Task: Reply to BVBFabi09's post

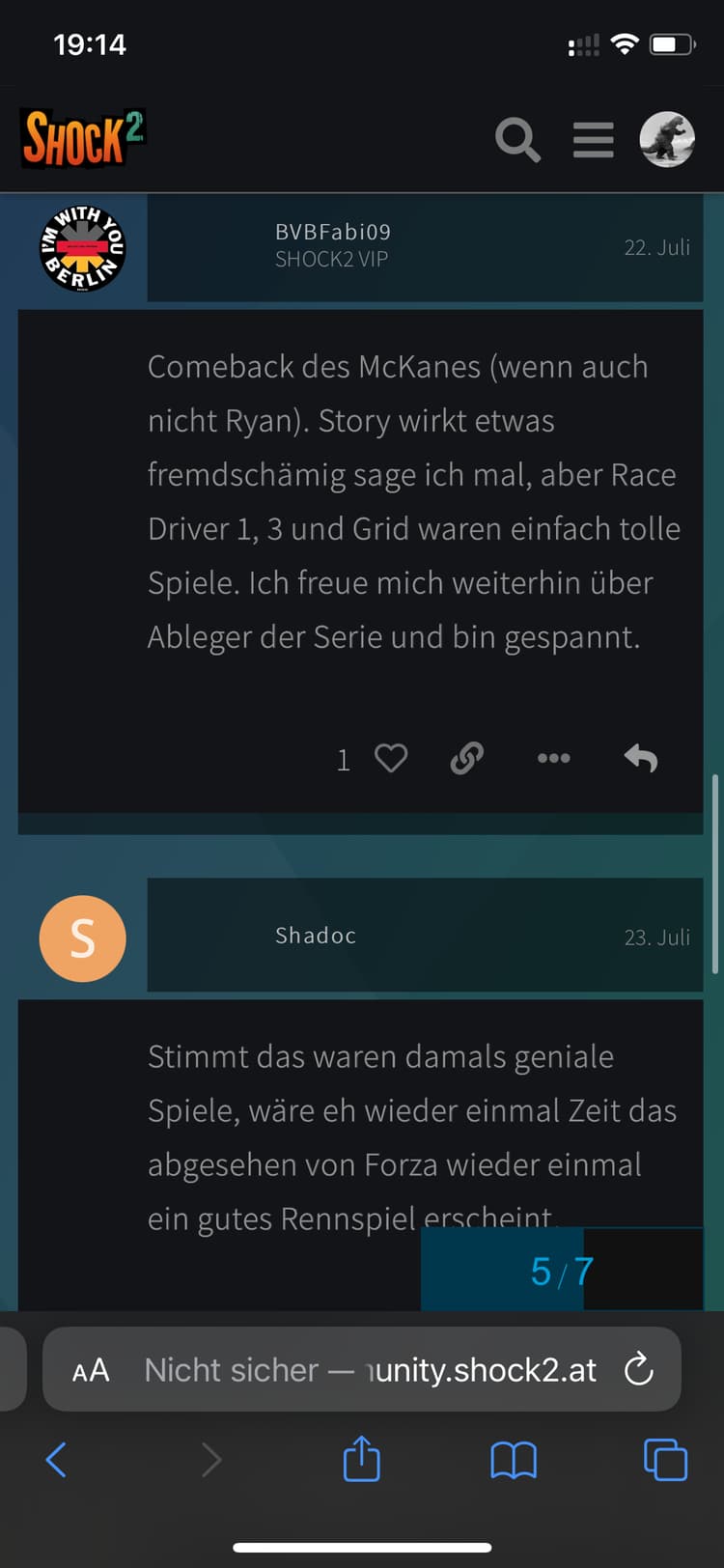Action: click(640, 759)
